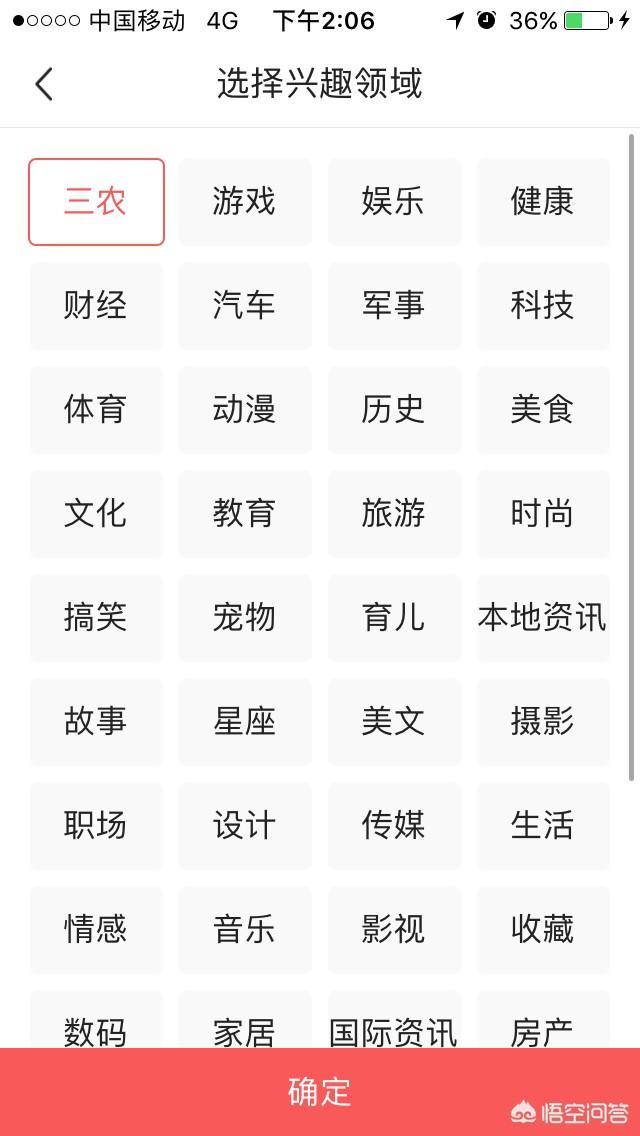Screen dimensions: 640x1136
Task: Choose 娱乐 as an interest
Action: coord(394,202)
